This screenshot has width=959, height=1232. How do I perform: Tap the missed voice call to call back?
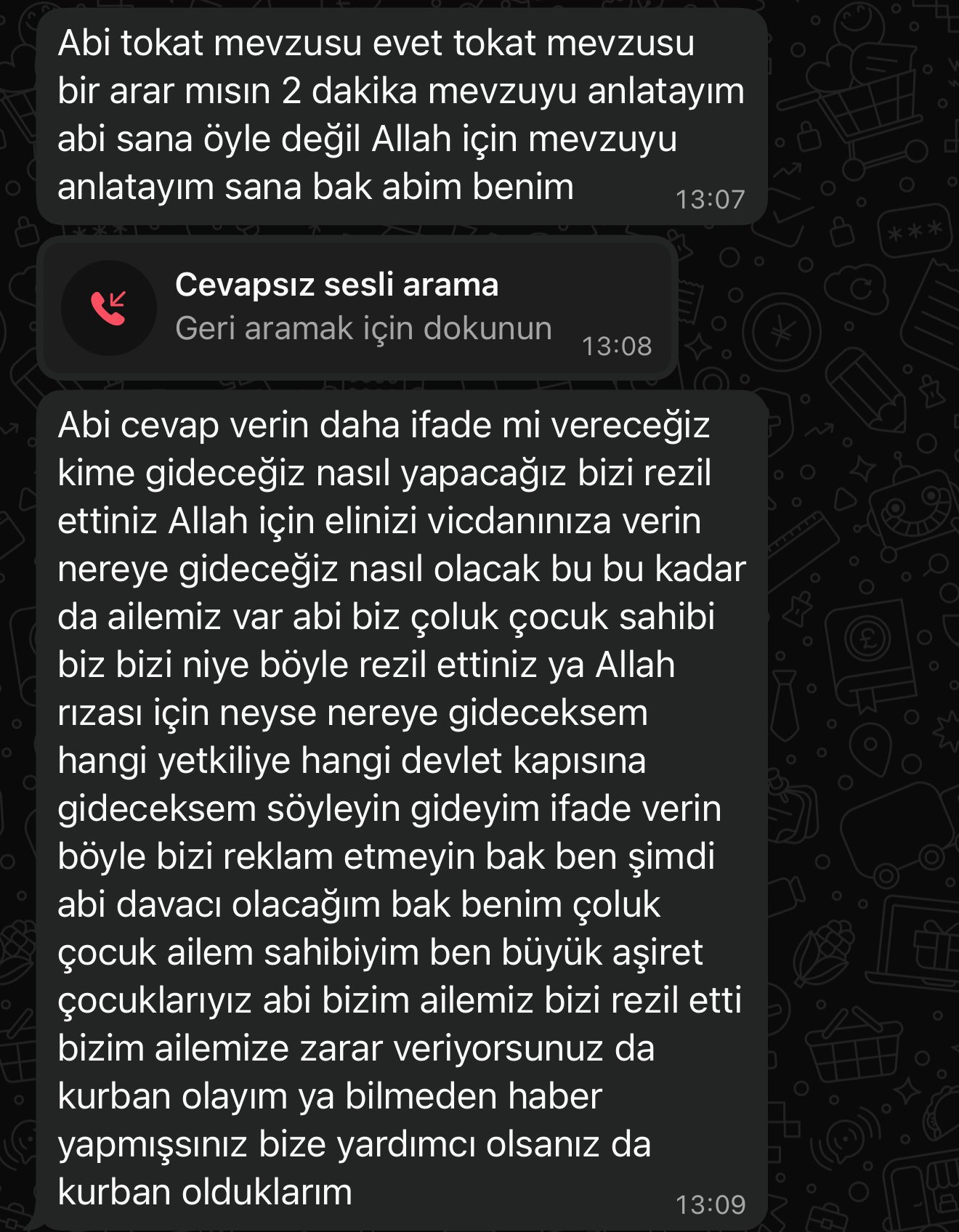point(356,307)
